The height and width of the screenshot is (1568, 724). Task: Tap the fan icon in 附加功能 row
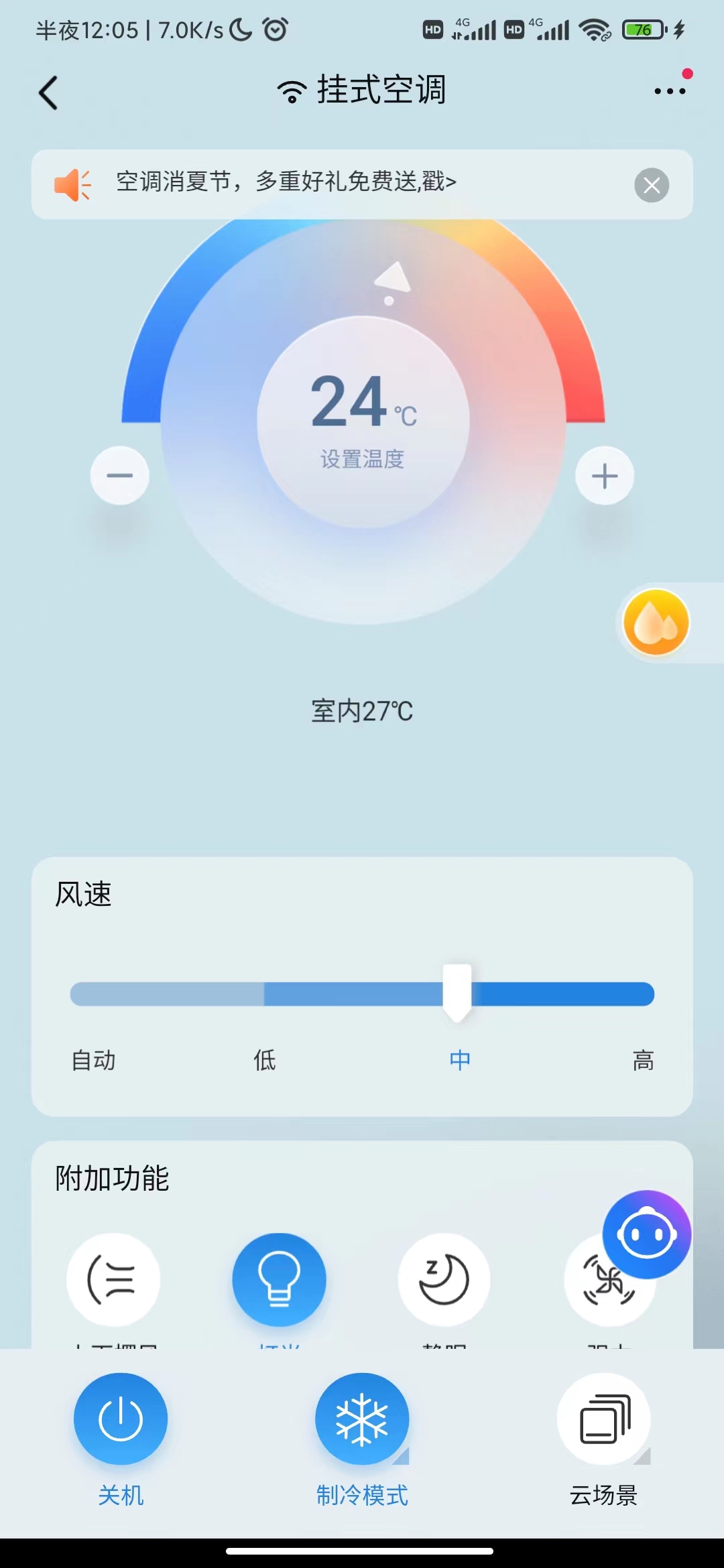(609, 1279)
